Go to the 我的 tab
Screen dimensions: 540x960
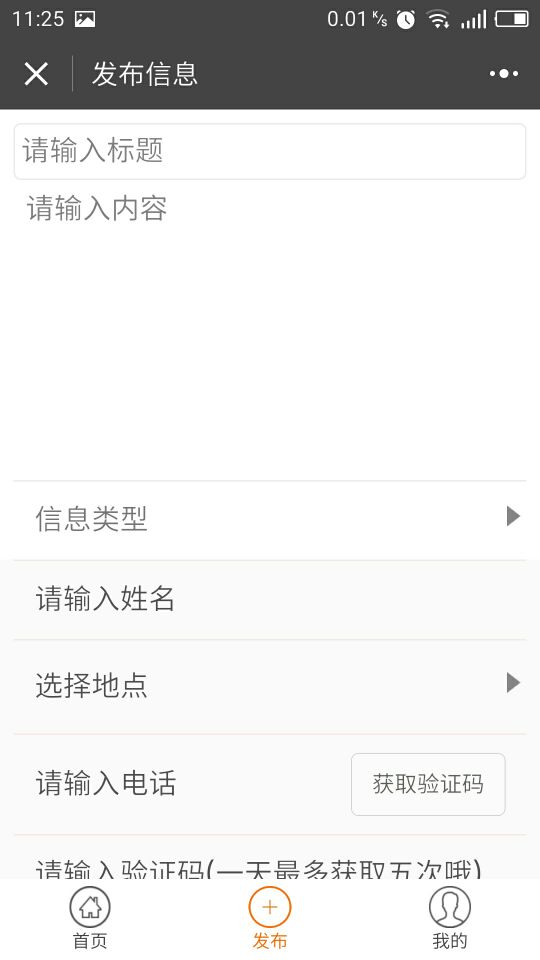[x=450, y=919]
